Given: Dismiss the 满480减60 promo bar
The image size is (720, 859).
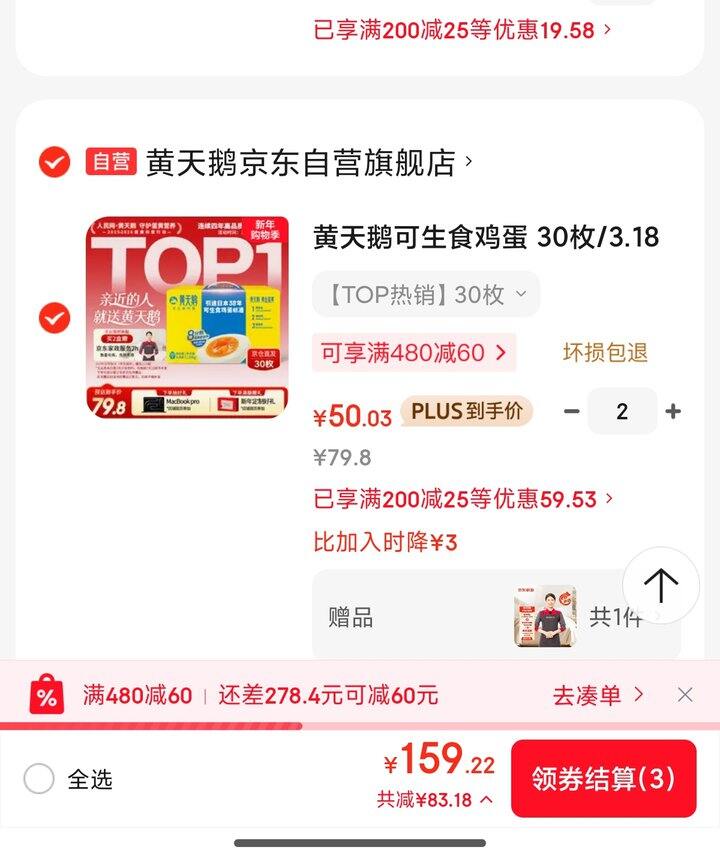Looking at the screenshot, I should (x=685, y=693).
